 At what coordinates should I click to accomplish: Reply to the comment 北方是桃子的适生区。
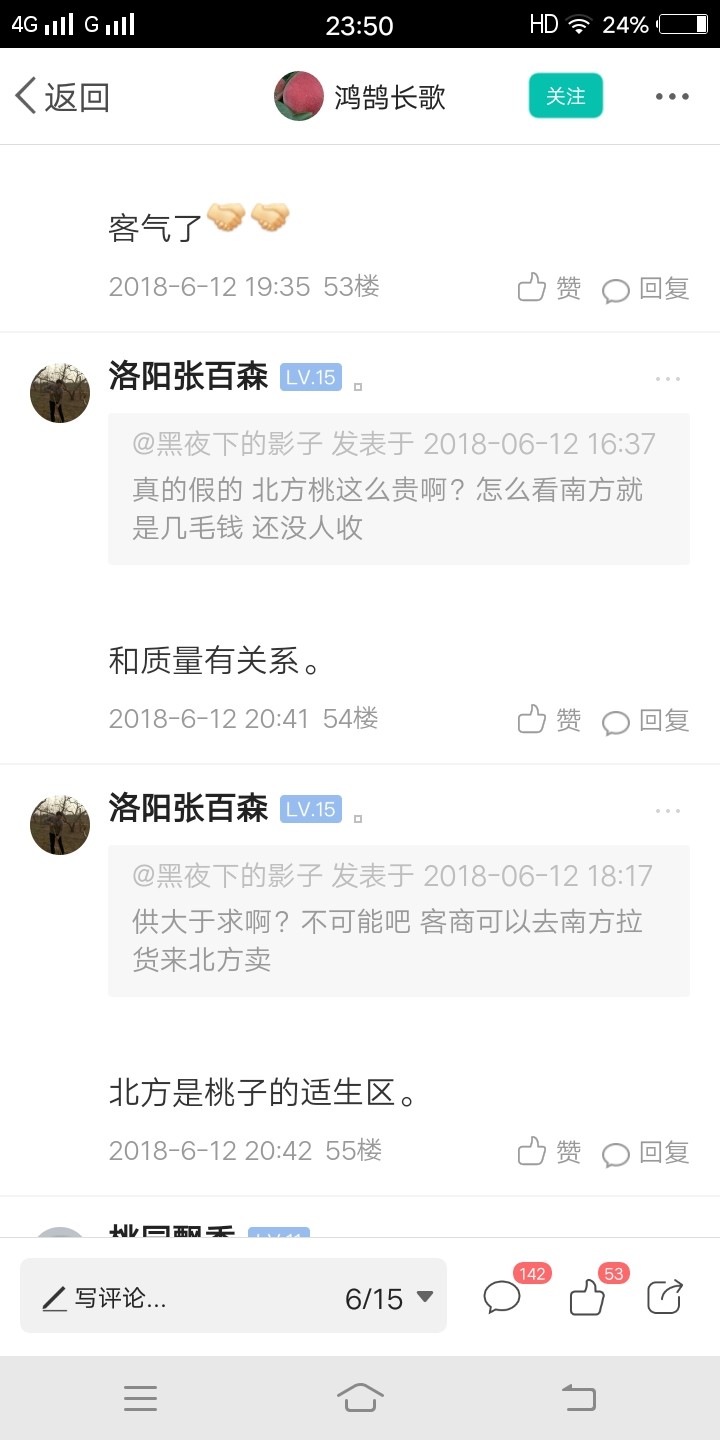[646, 1153]
